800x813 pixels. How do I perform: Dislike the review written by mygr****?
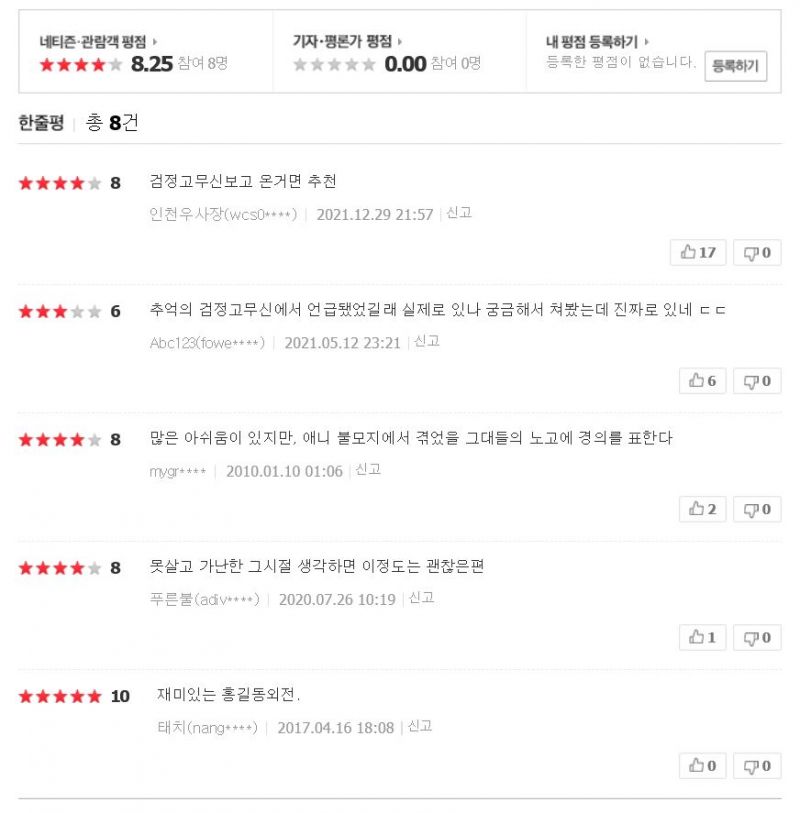coord(757,509)
